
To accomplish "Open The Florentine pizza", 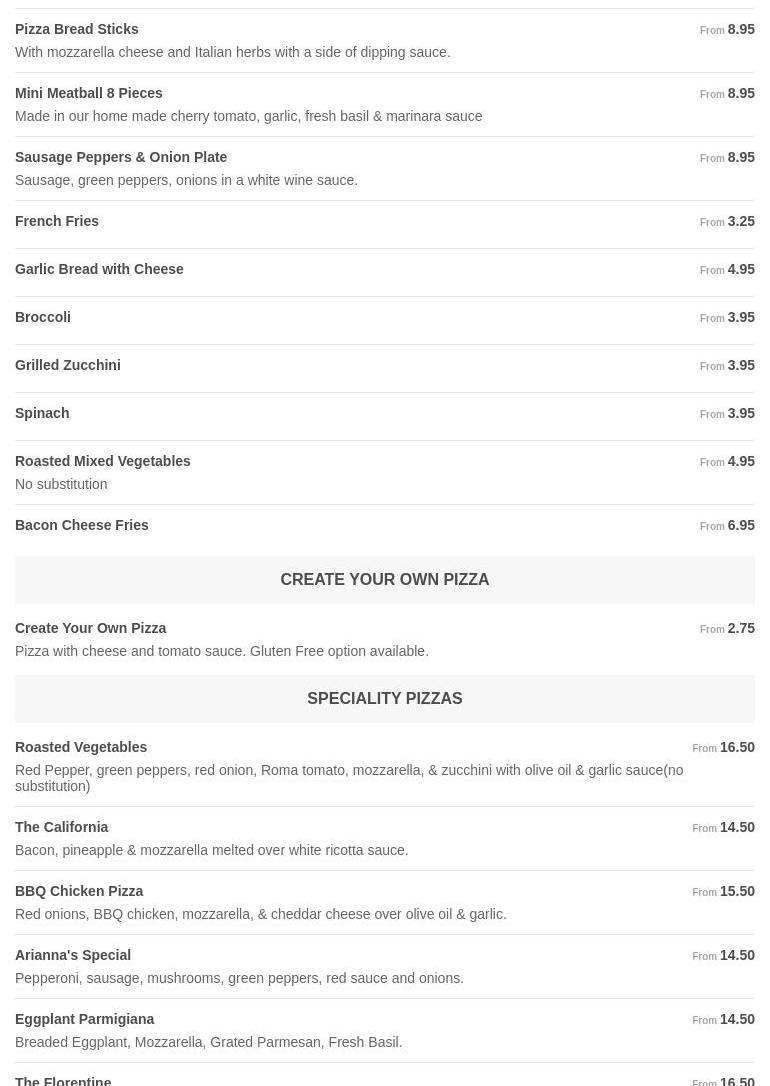I will tap(63, 1079).
